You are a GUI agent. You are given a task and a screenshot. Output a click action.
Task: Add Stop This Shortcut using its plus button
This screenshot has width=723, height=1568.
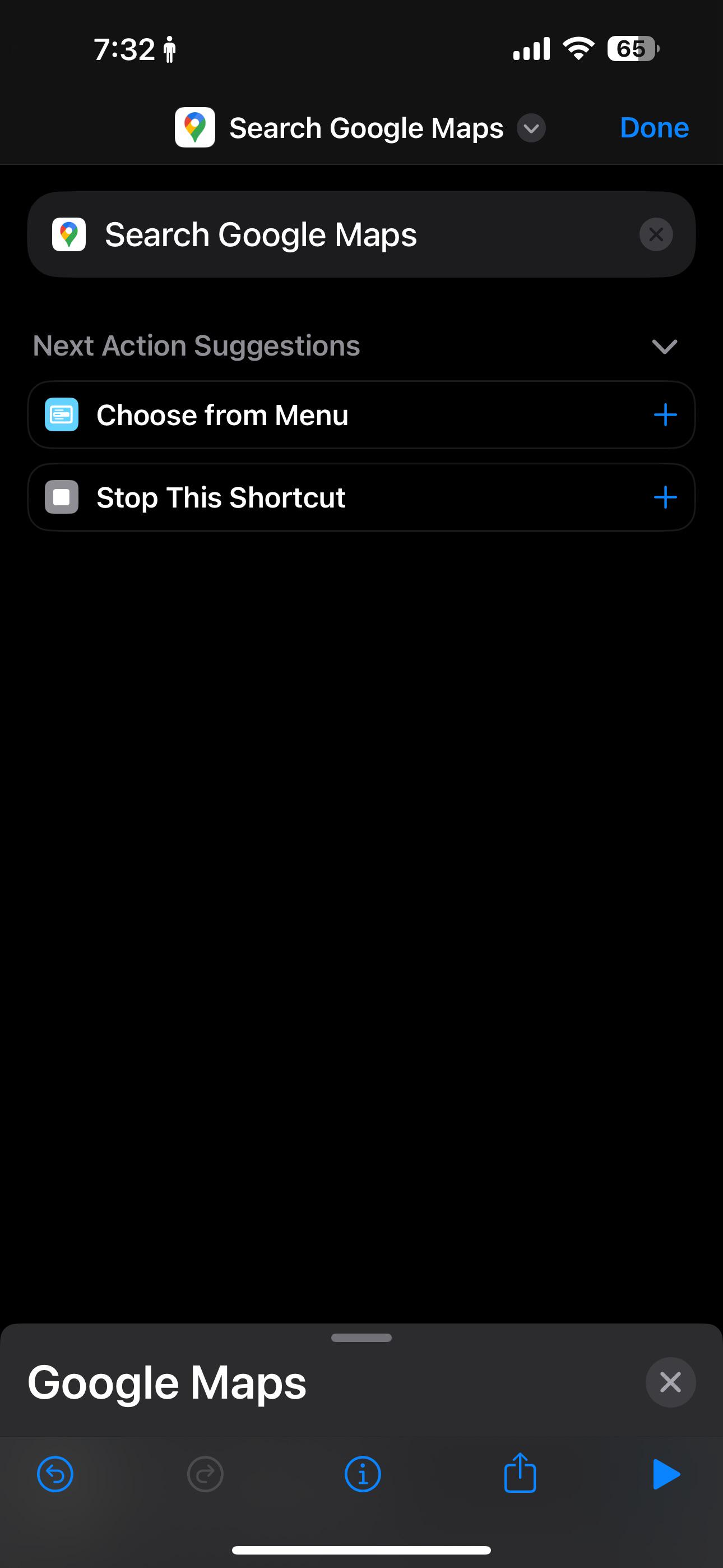click(666, 497)
